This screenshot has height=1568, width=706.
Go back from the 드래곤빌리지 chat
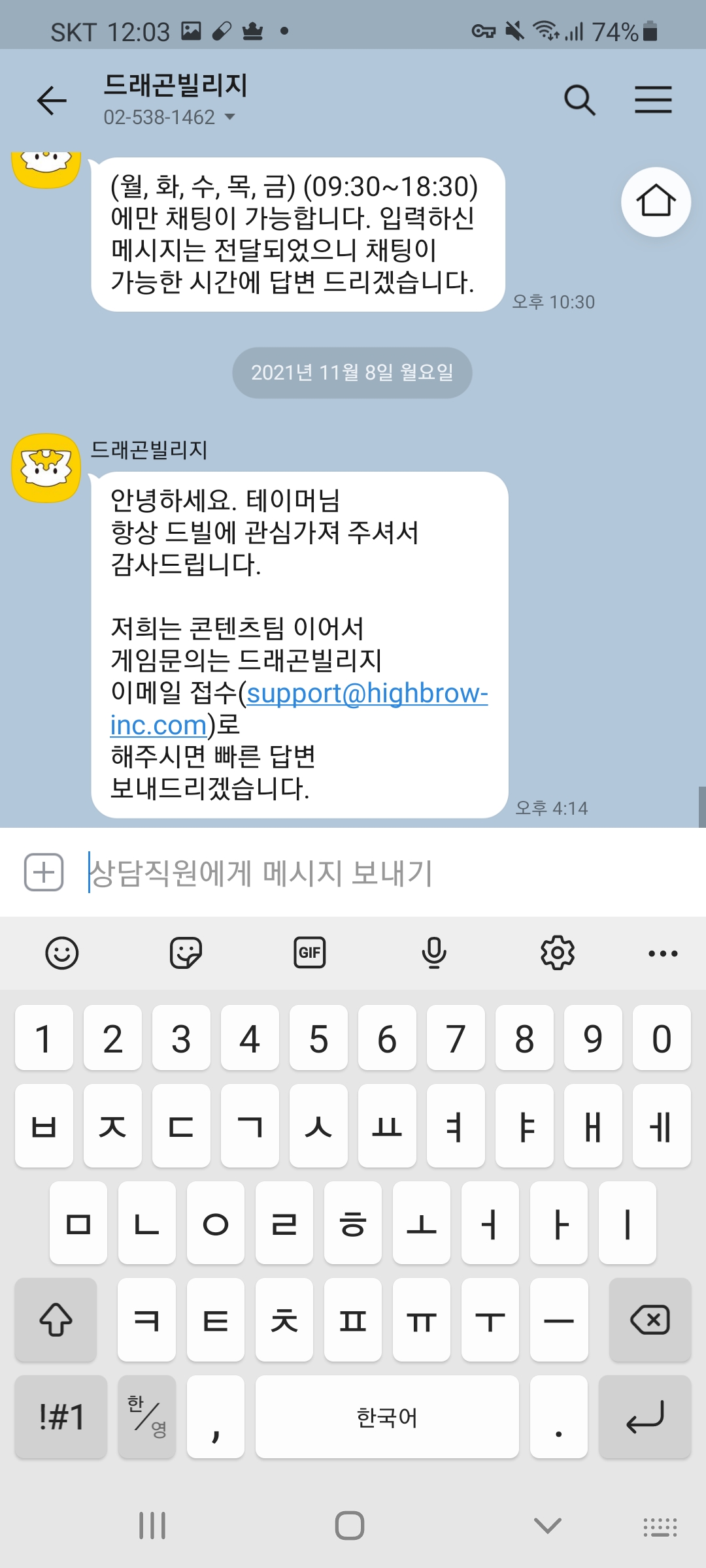tap(52, 101)
